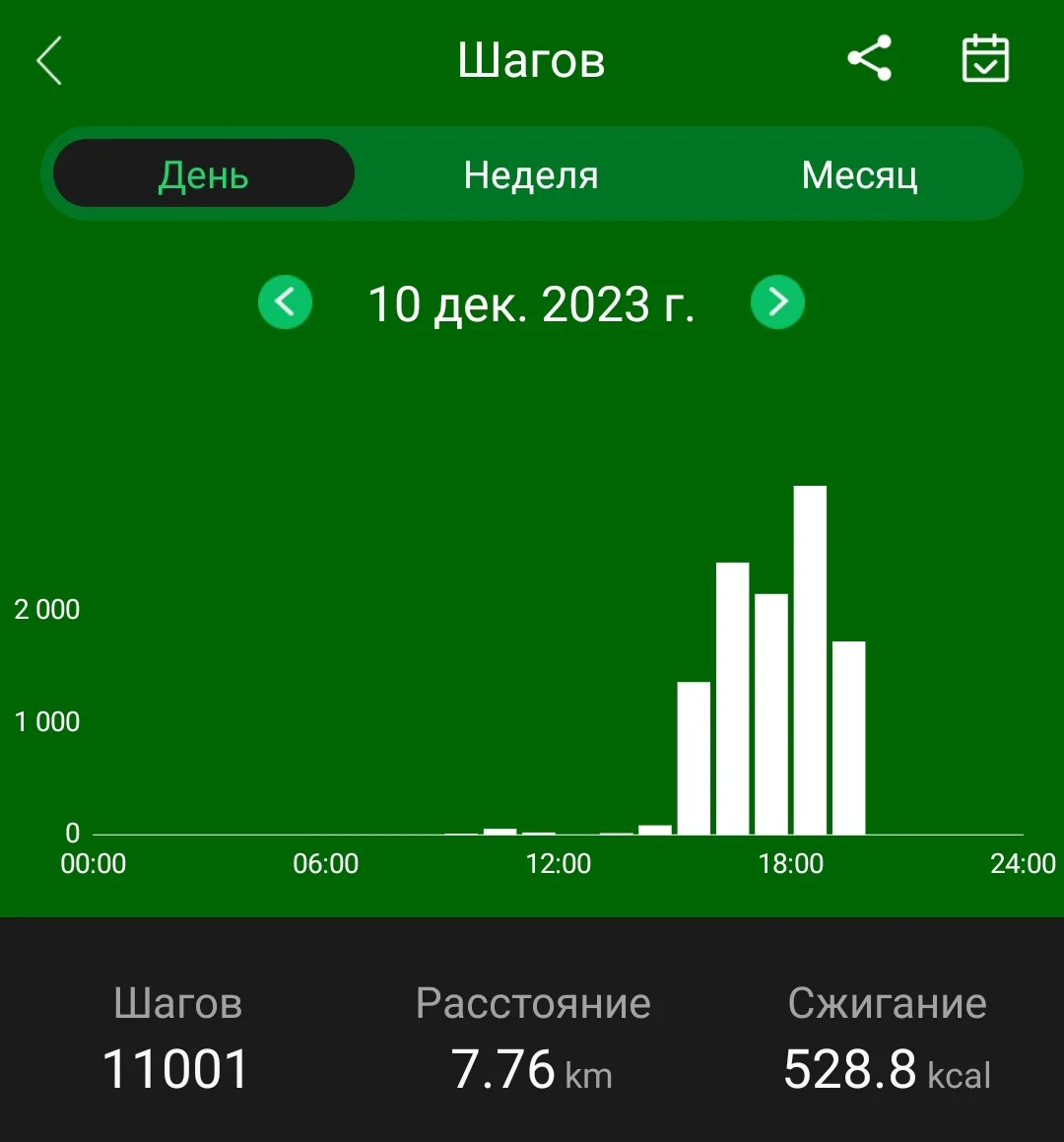
Task: Switch to the Месяц tab
Action: click(859, 174)
